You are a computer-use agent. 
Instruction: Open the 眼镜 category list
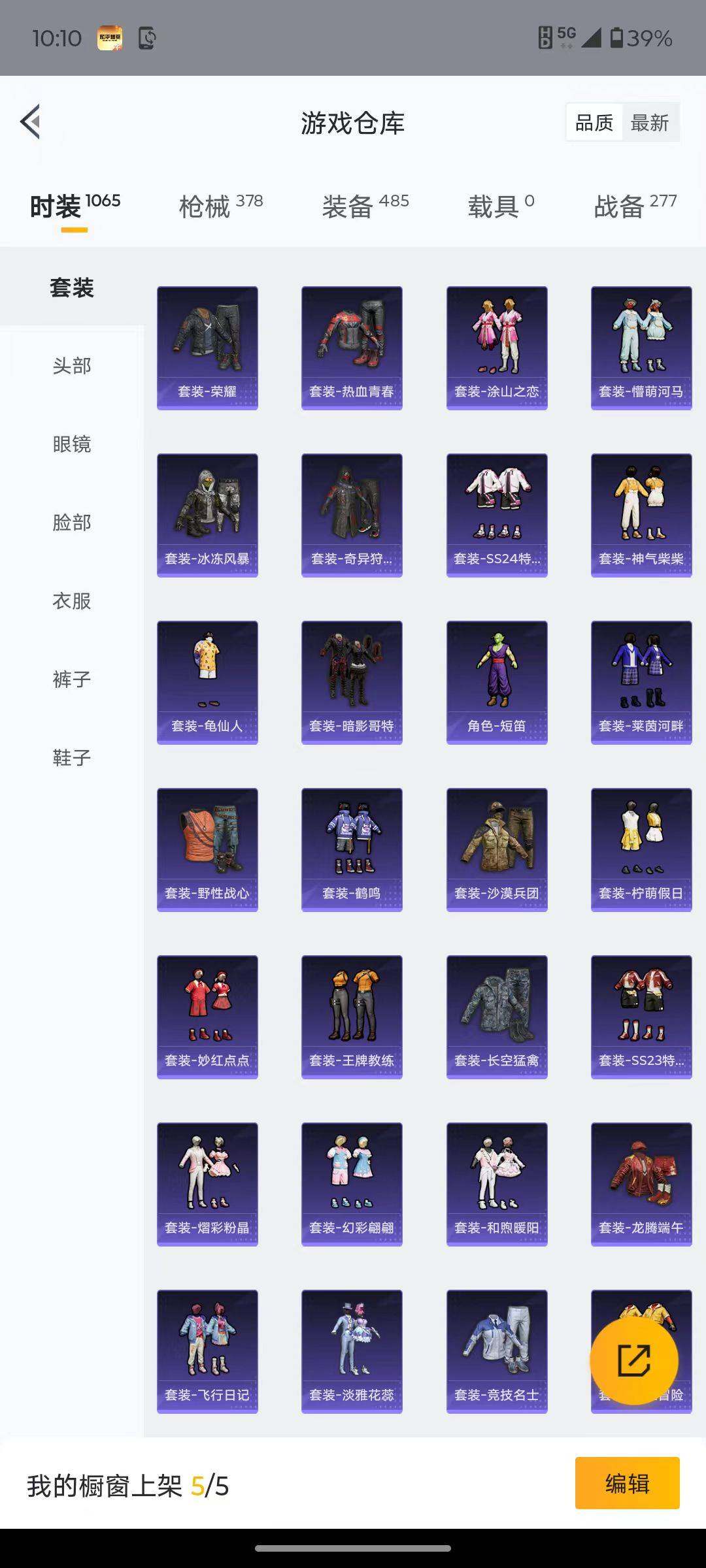(72, 445)
